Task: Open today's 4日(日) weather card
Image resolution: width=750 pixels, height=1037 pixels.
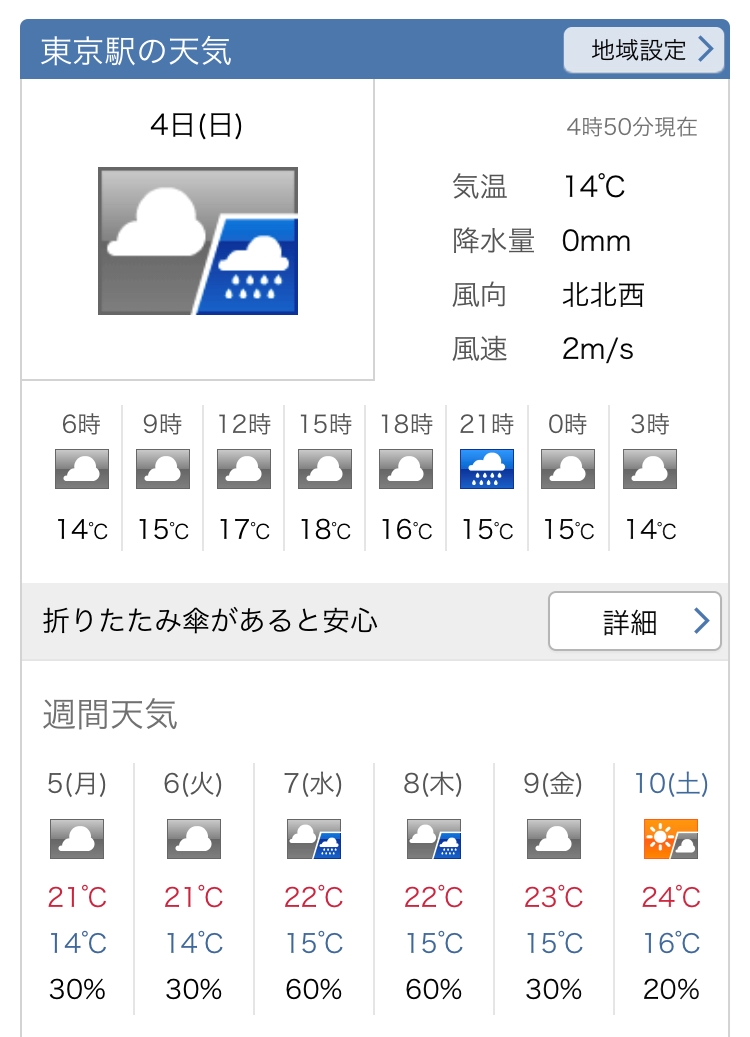Action: pos(198,229)
